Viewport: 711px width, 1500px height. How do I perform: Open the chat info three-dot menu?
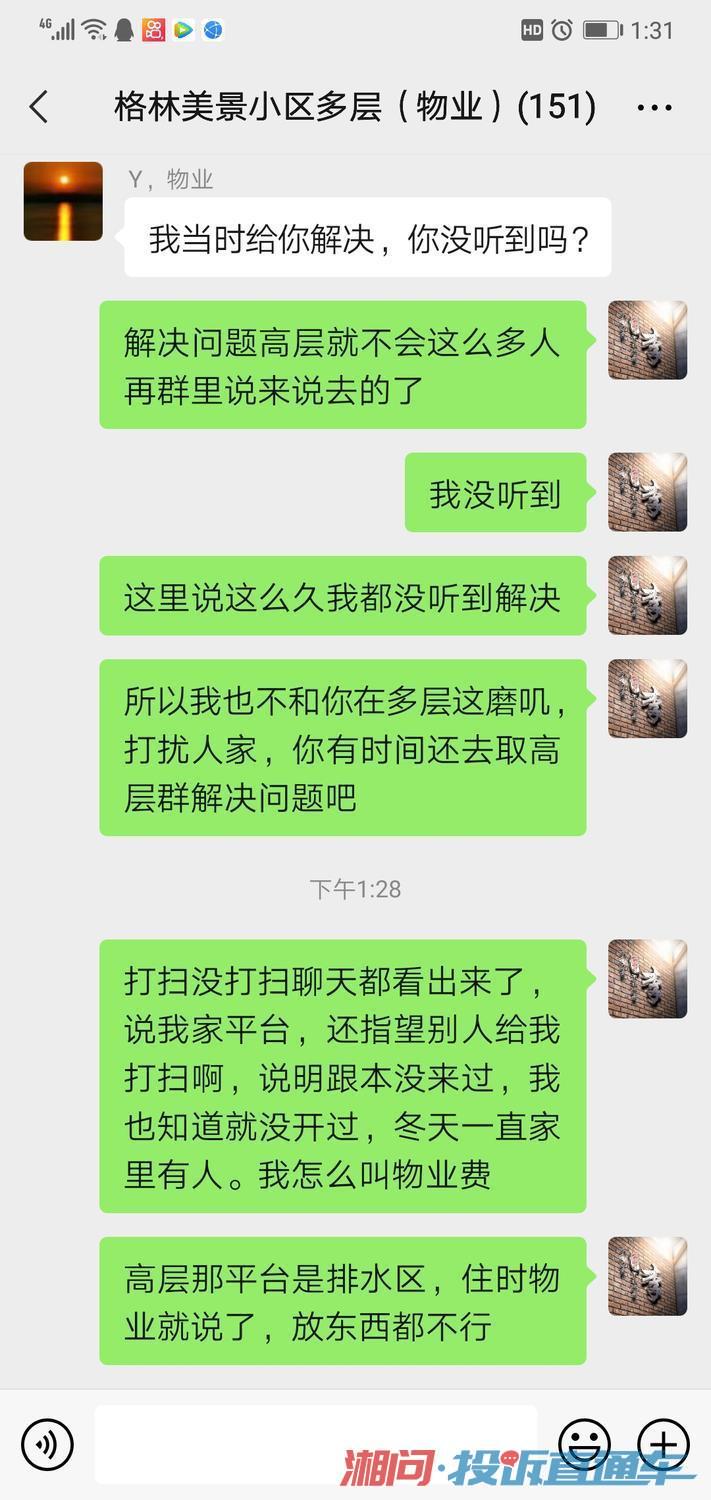coord(655,107)
